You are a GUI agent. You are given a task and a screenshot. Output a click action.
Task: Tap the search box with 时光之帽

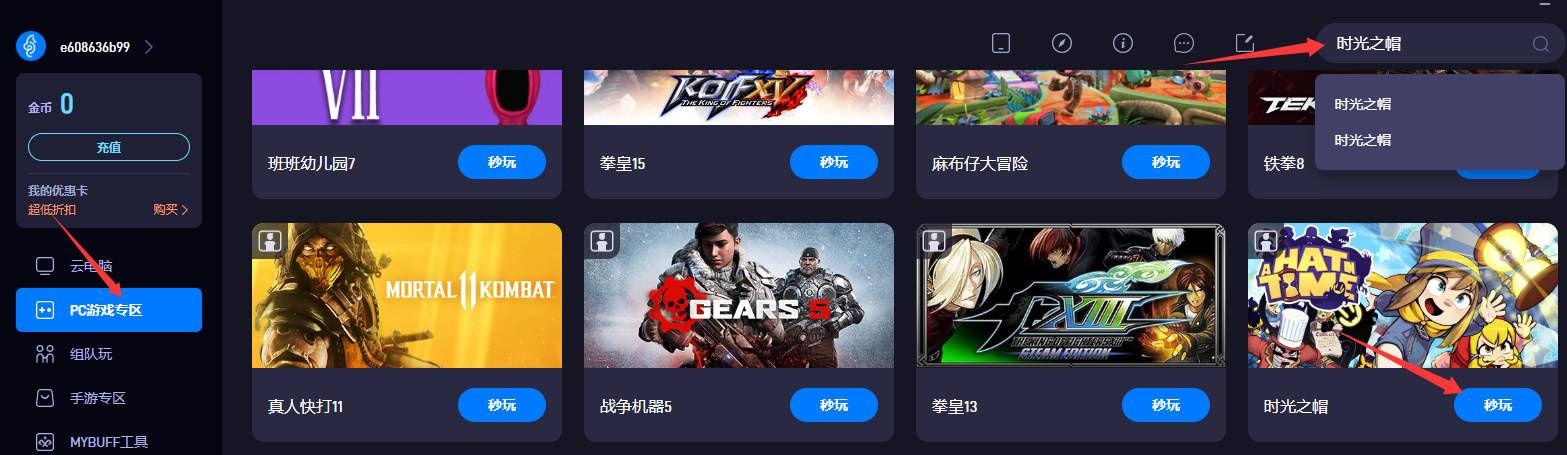click(1420, 43)
